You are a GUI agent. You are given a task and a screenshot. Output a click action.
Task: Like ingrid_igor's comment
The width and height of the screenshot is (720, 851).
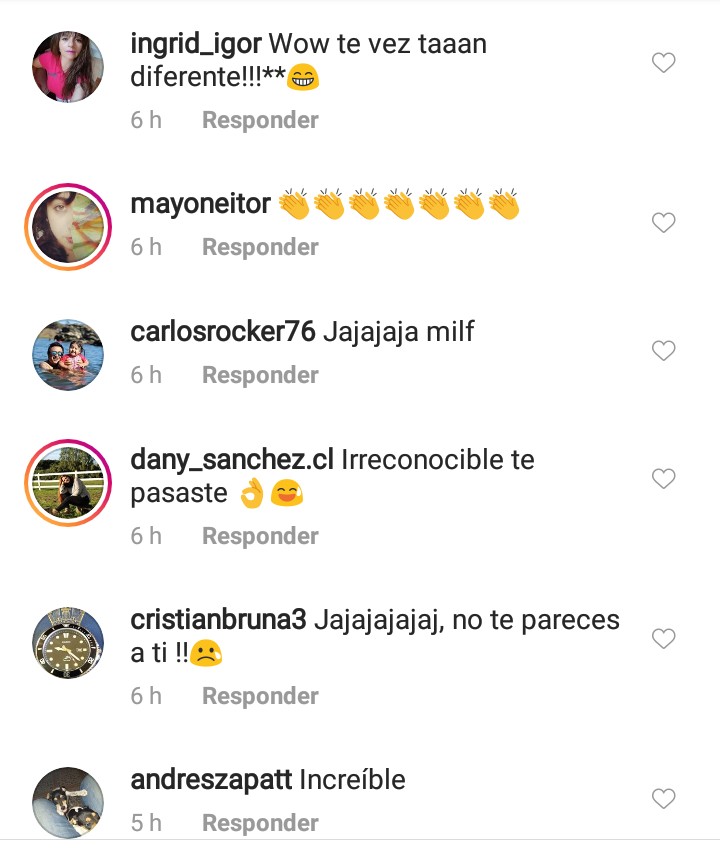tap(664, 63)
